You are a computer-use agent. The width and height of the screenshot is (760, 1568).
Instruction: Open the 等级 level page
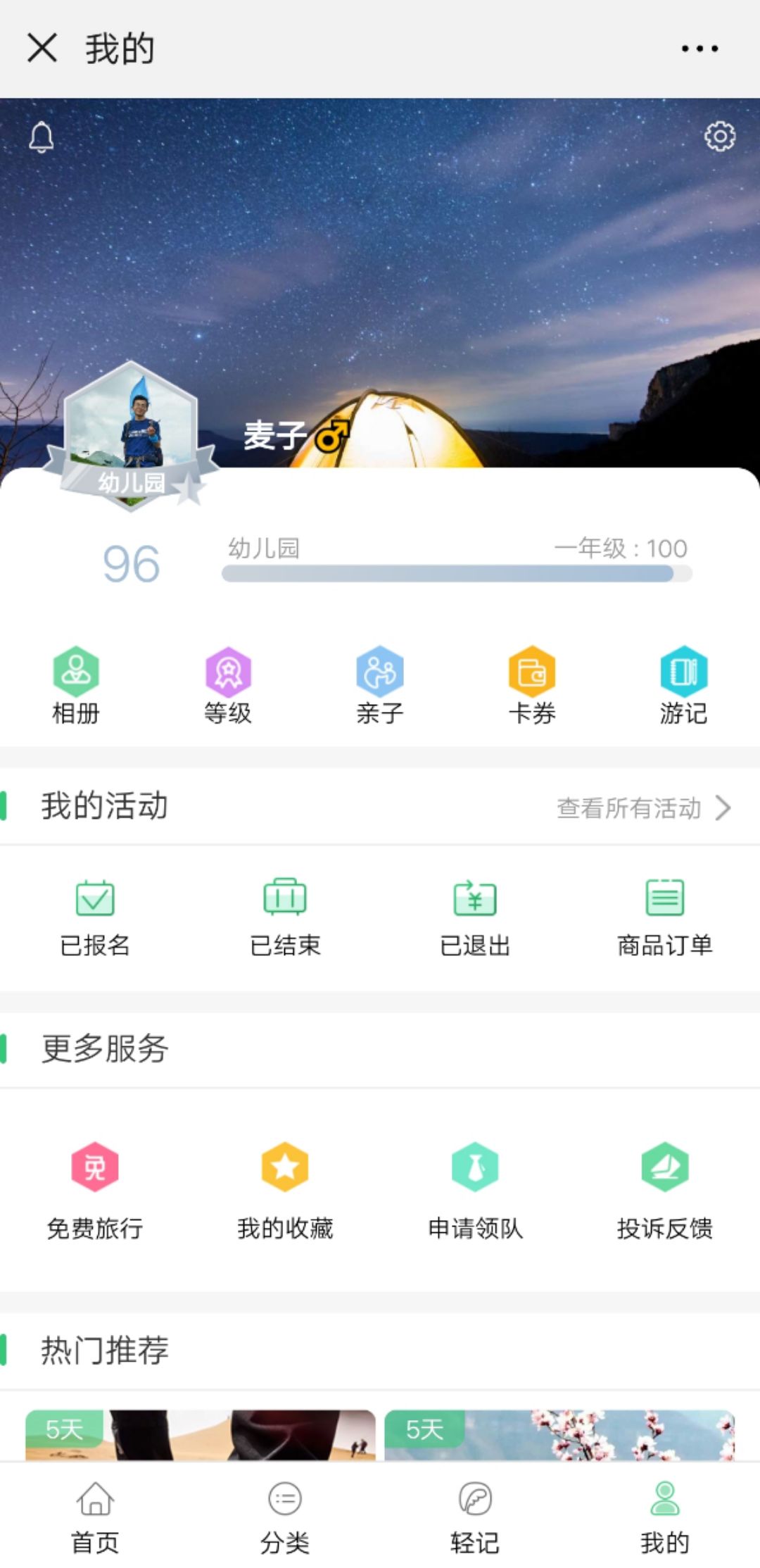(228, 685)
